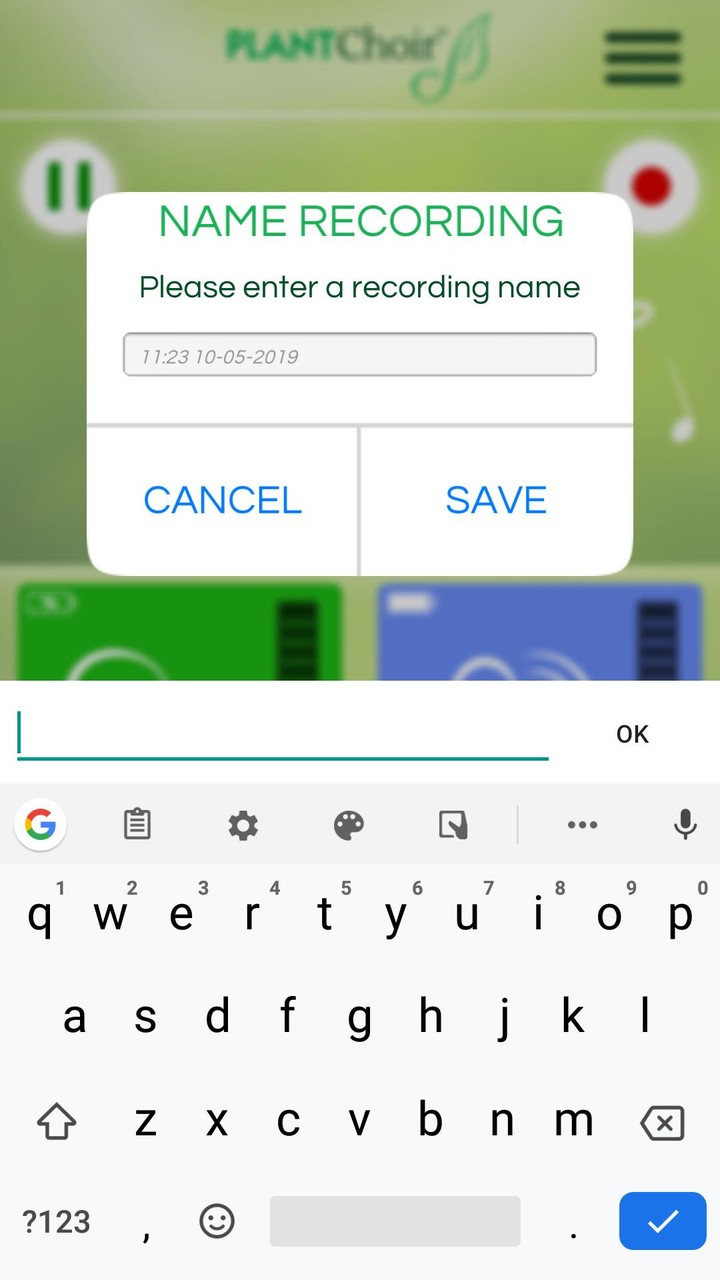Tap the keyboard text entry line
Image resolution: width=720 pixels, height=1280 pixels.
pyautogui.click(x=282, y=734)
